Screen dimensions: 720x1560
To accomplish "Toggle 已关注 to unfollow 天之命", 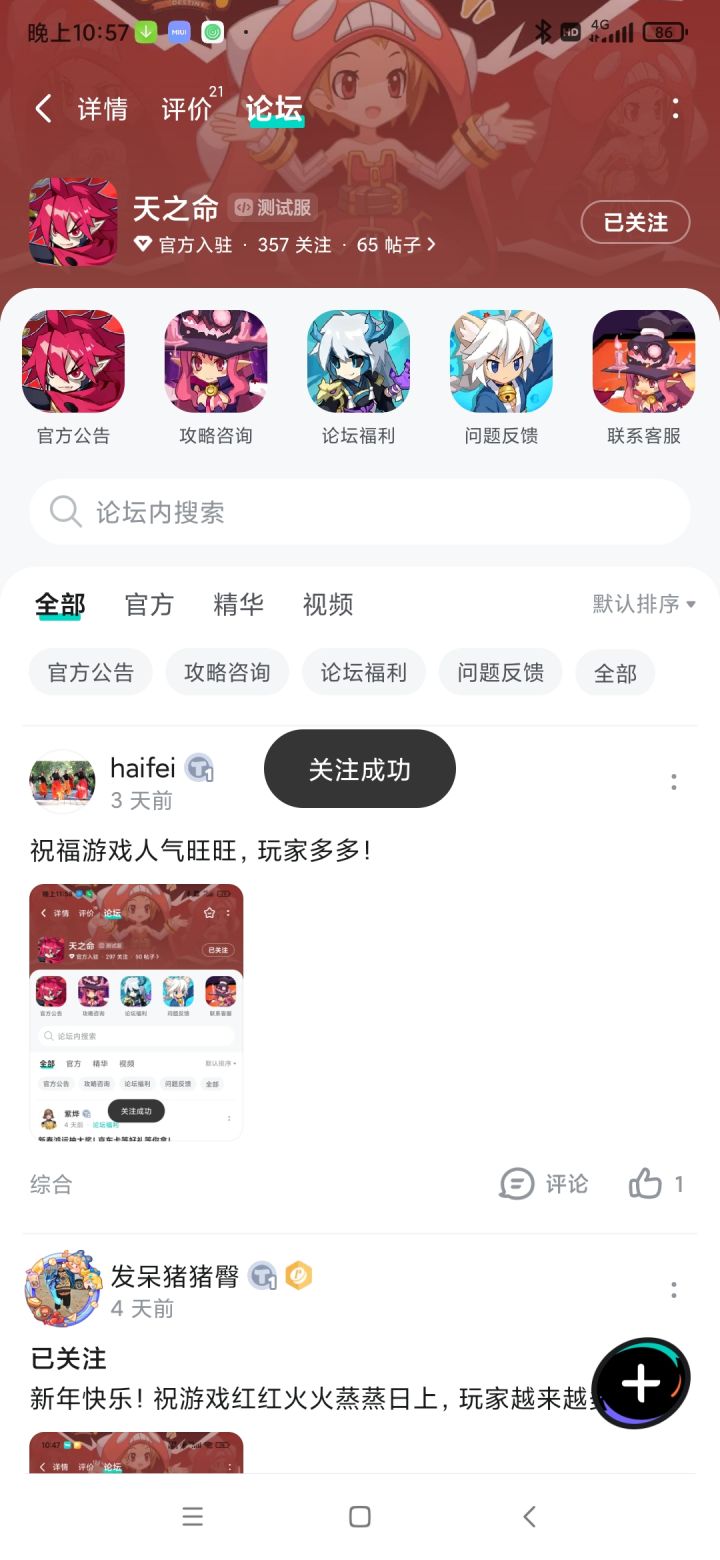I will [635, 222].
